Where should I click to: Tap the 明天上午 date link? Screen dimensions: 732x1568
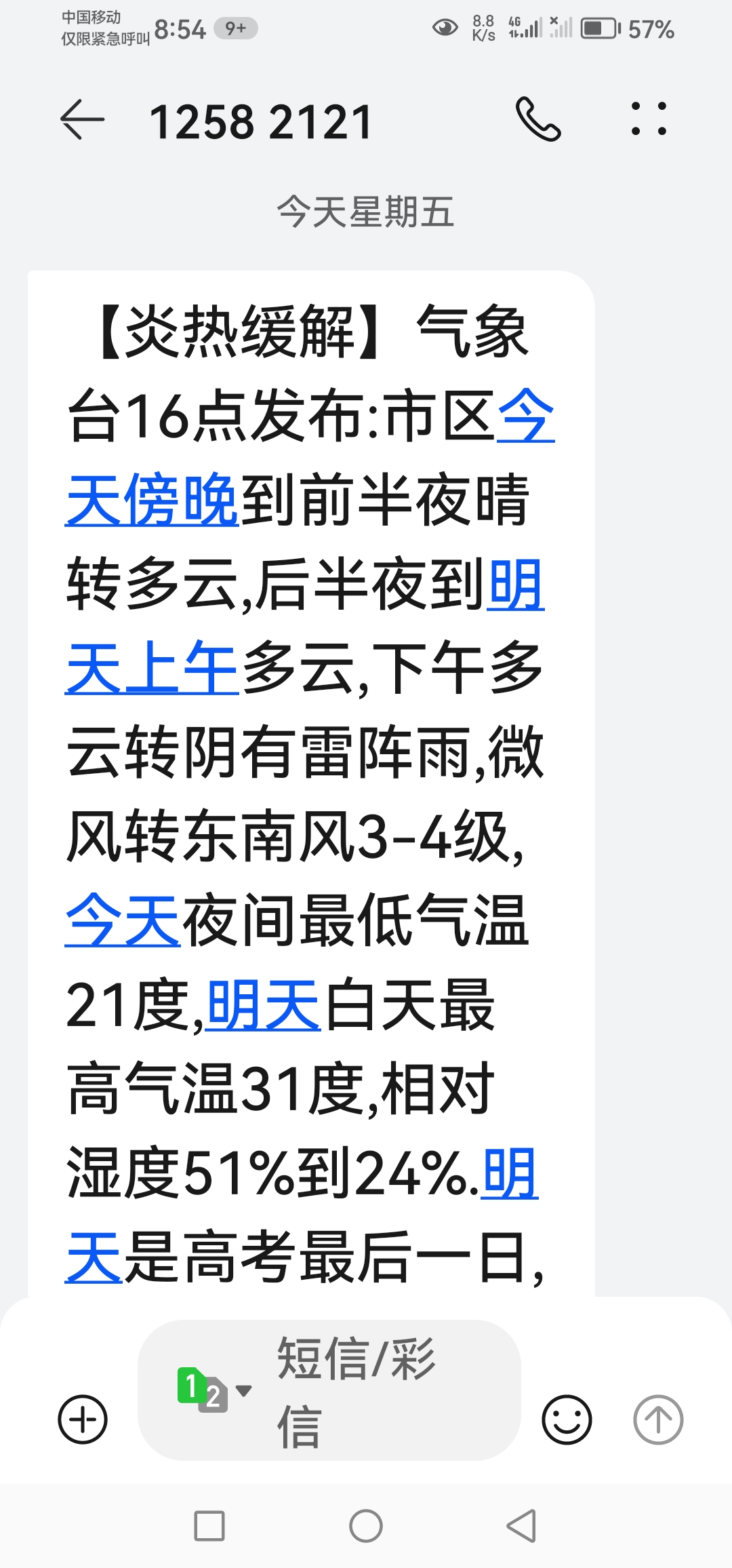pos(152,668)
